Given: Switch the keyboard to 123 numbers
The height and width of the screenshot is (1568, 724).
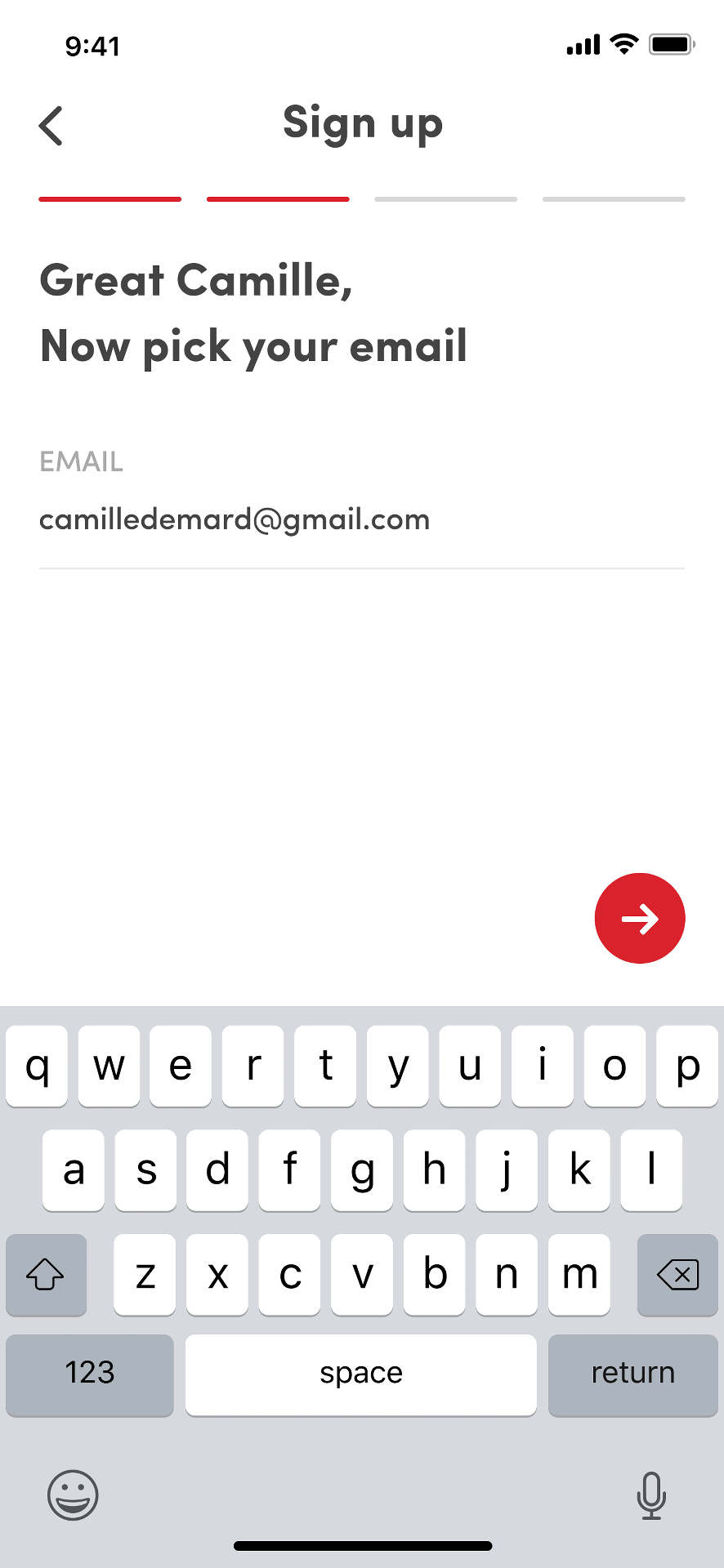Looking at the screenshot, I should click(90, 1374).
